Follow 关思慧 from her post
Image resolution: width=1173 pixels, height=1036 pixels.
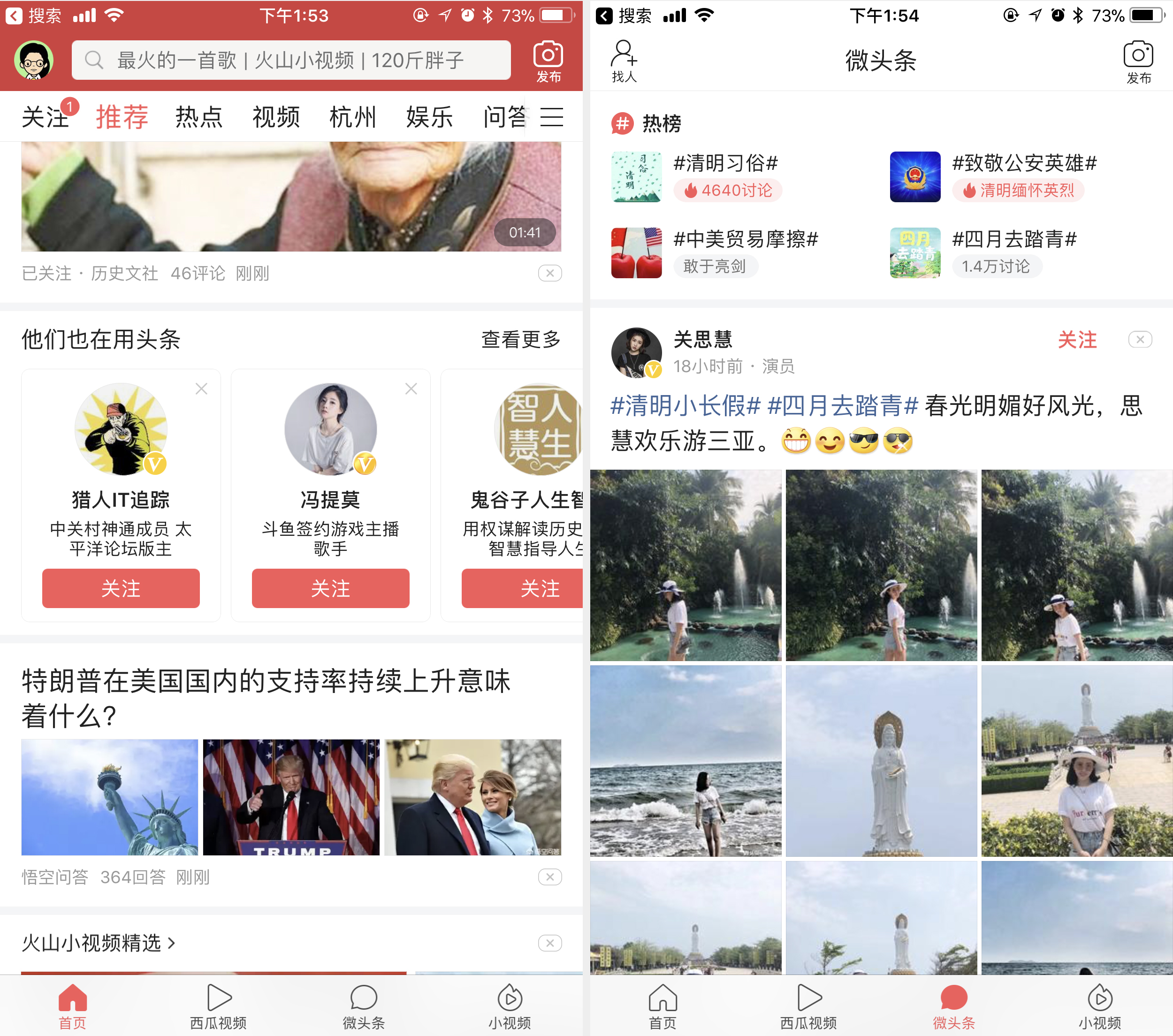(x=1077, y=340)
